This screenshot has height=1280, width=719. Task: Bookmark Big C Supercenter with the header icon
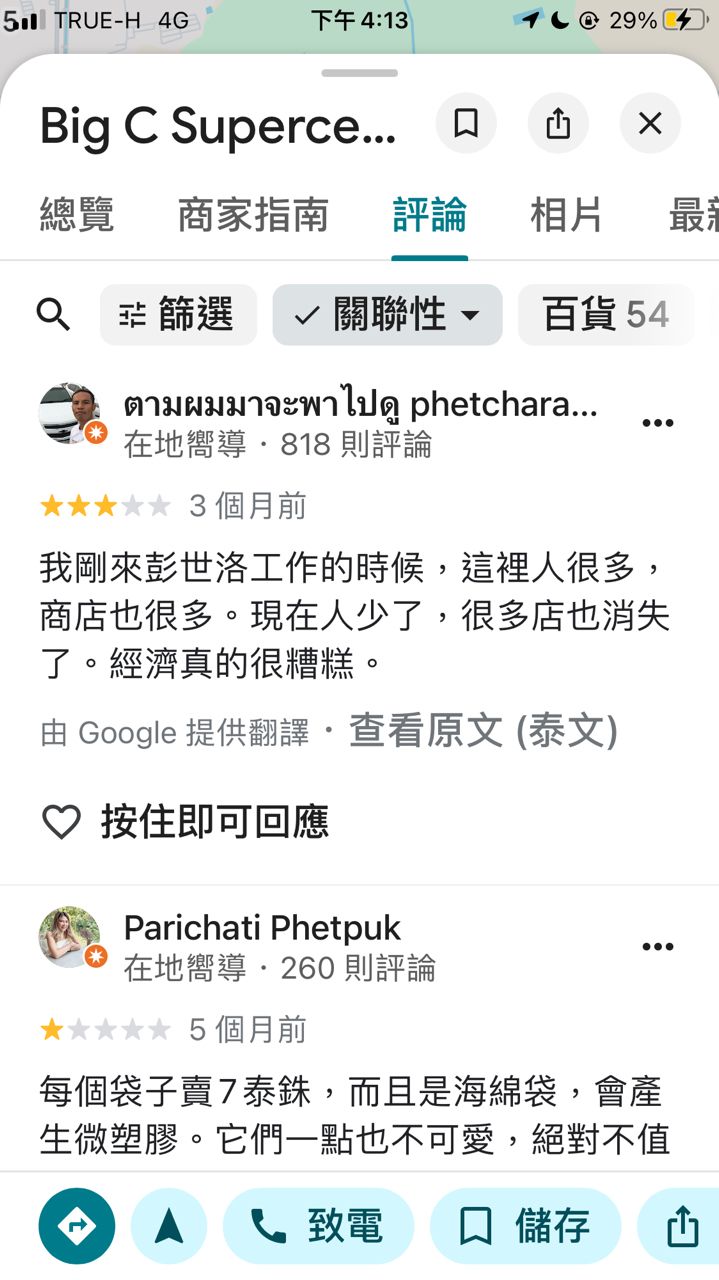[466, 124]
